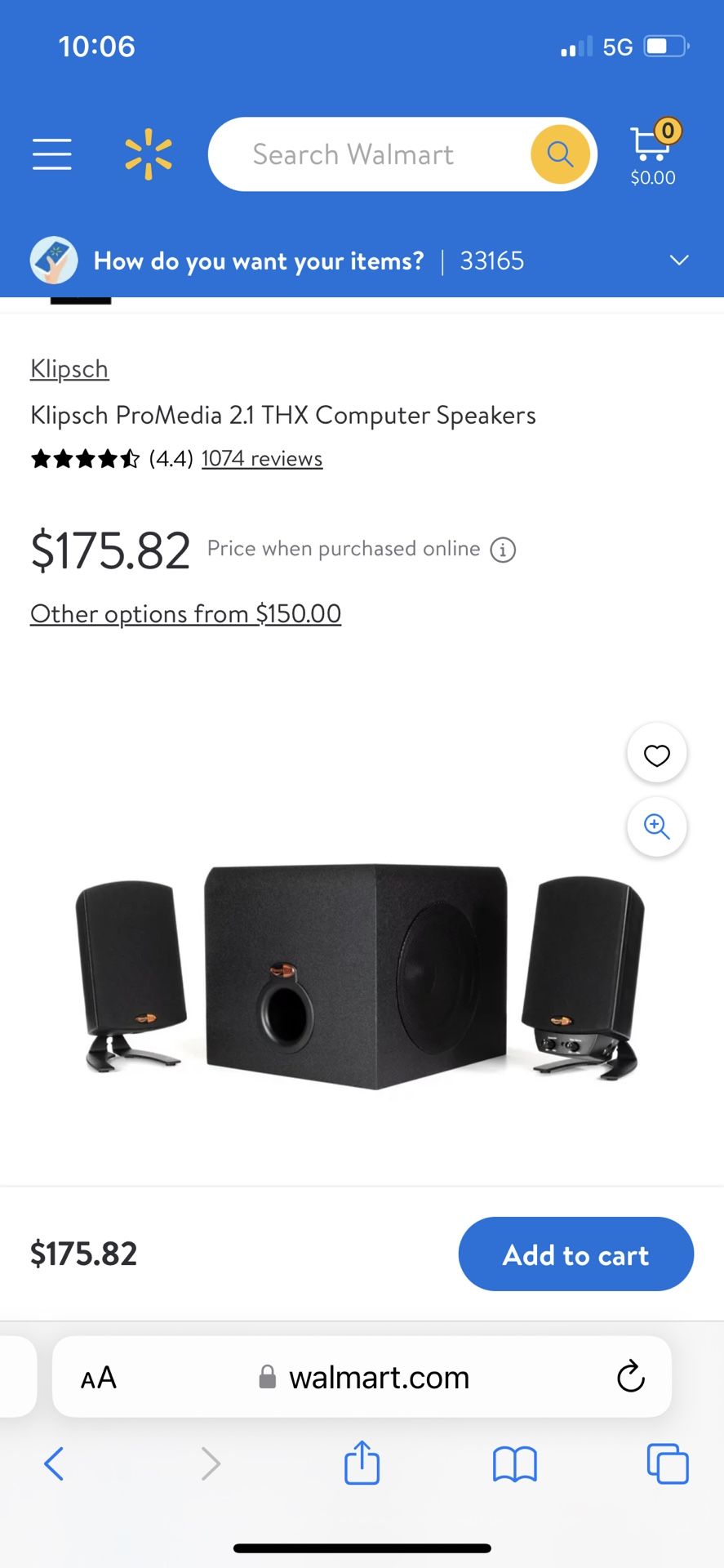Open Safari bookmarks icon
This screenshot has height=1568, width=724.
(514, 1464)
